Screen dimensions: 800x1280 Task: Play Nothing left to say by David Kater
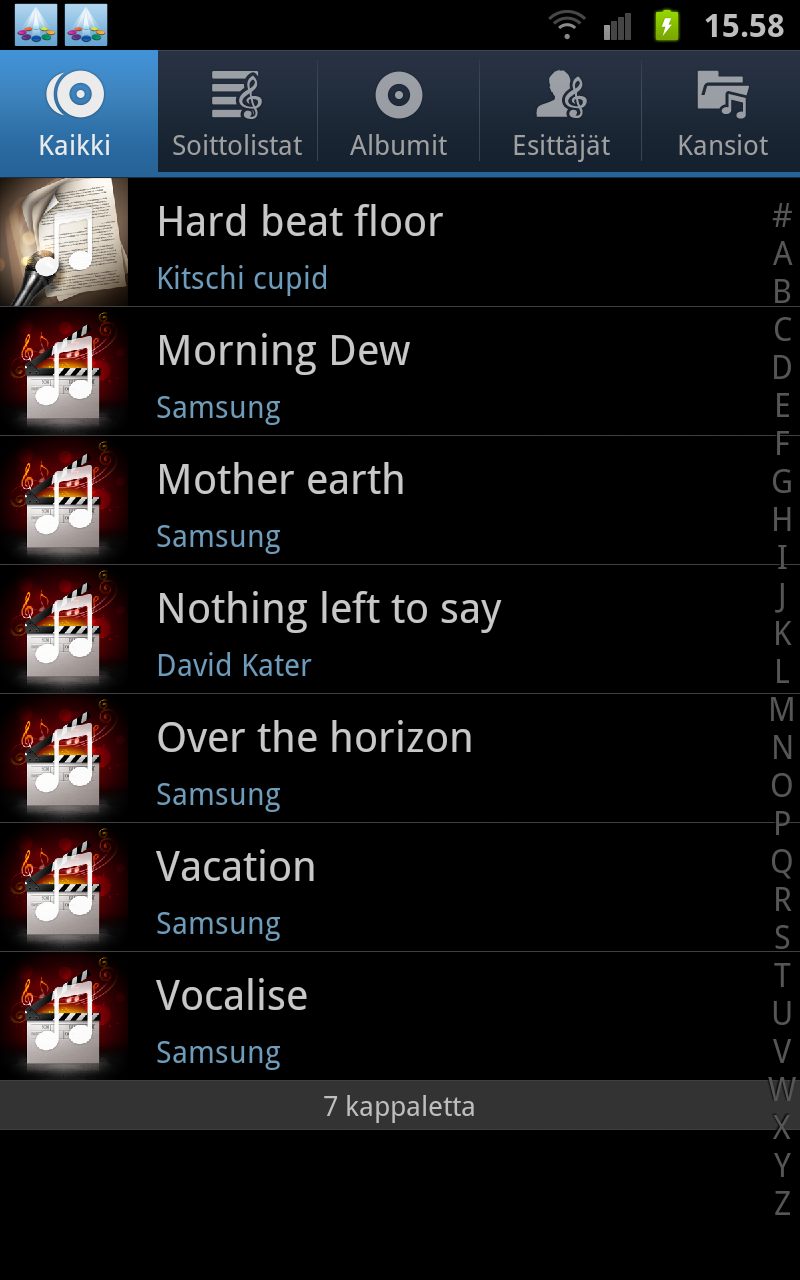pos(380,629)
